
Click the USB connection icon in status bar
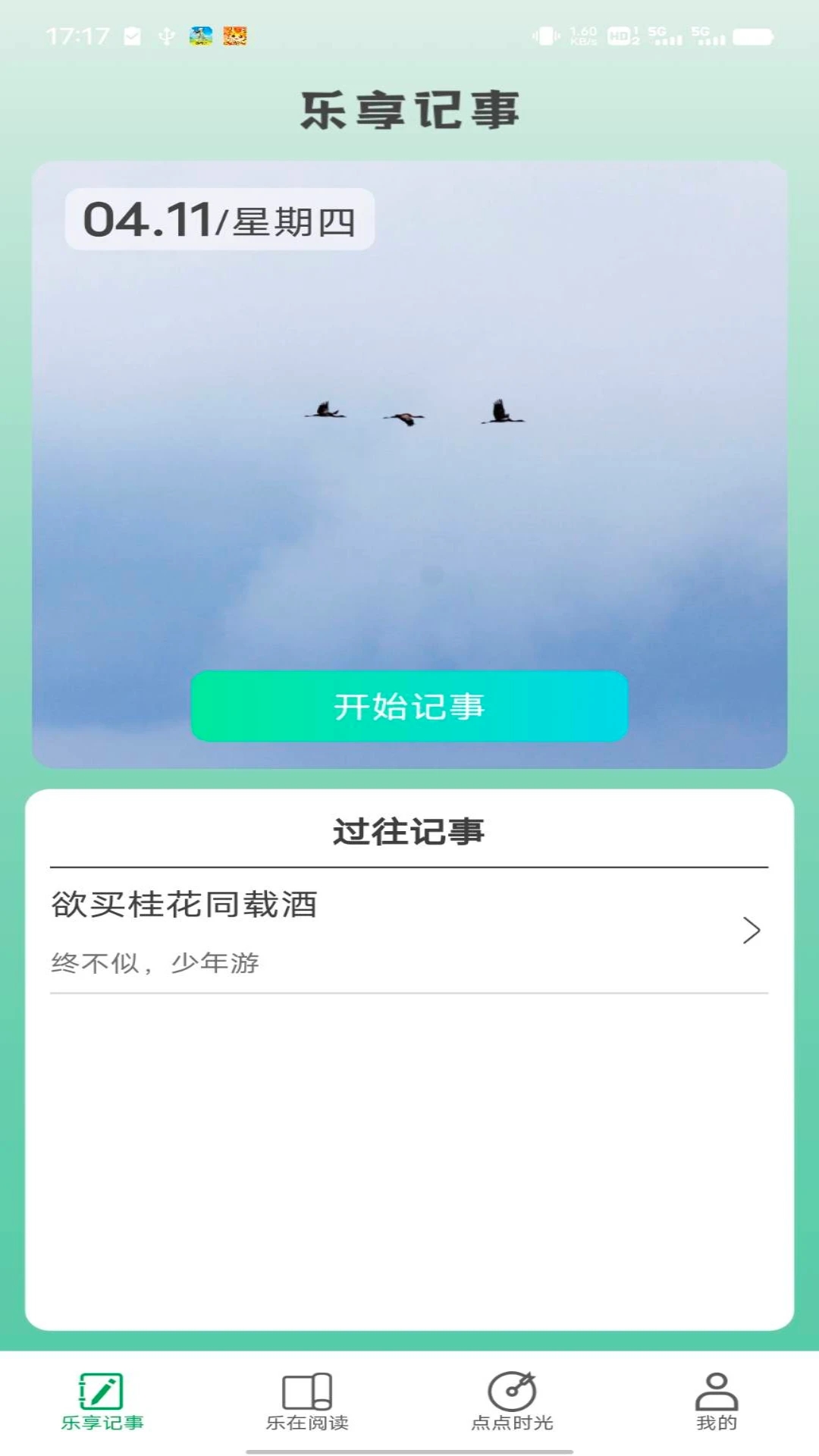[168, 33]
